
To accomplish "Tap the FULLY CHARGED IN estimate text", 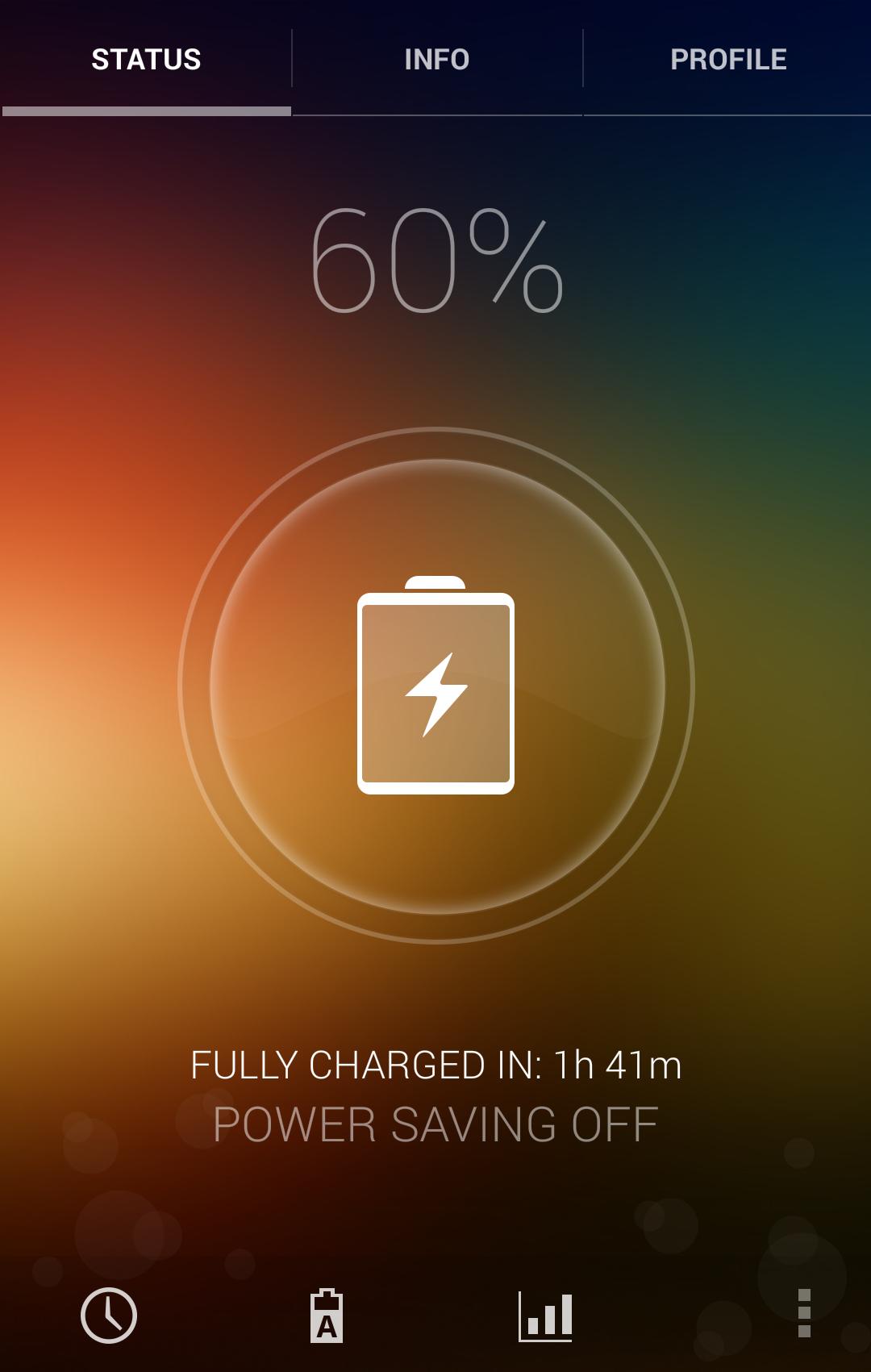I will [x=435, y=1066].
